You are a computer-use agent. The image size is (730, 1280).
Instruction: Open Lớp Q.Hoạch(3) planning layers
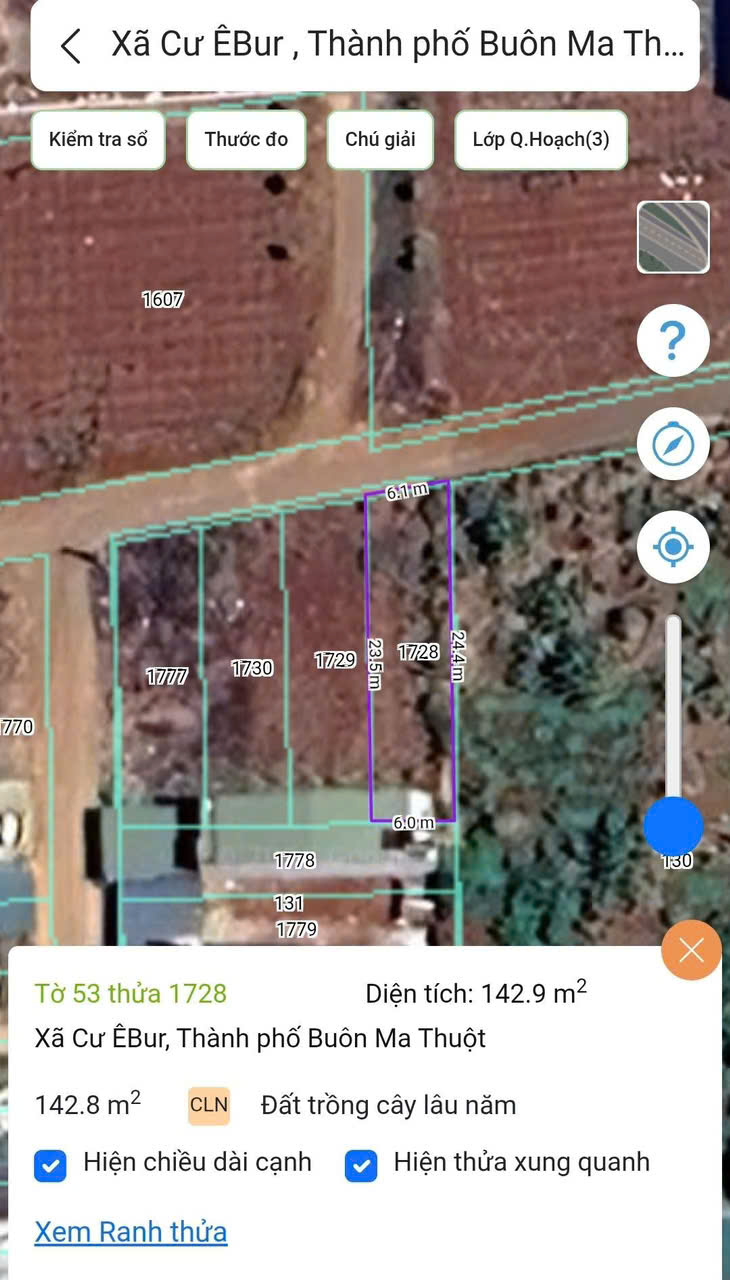coord(540,139)
